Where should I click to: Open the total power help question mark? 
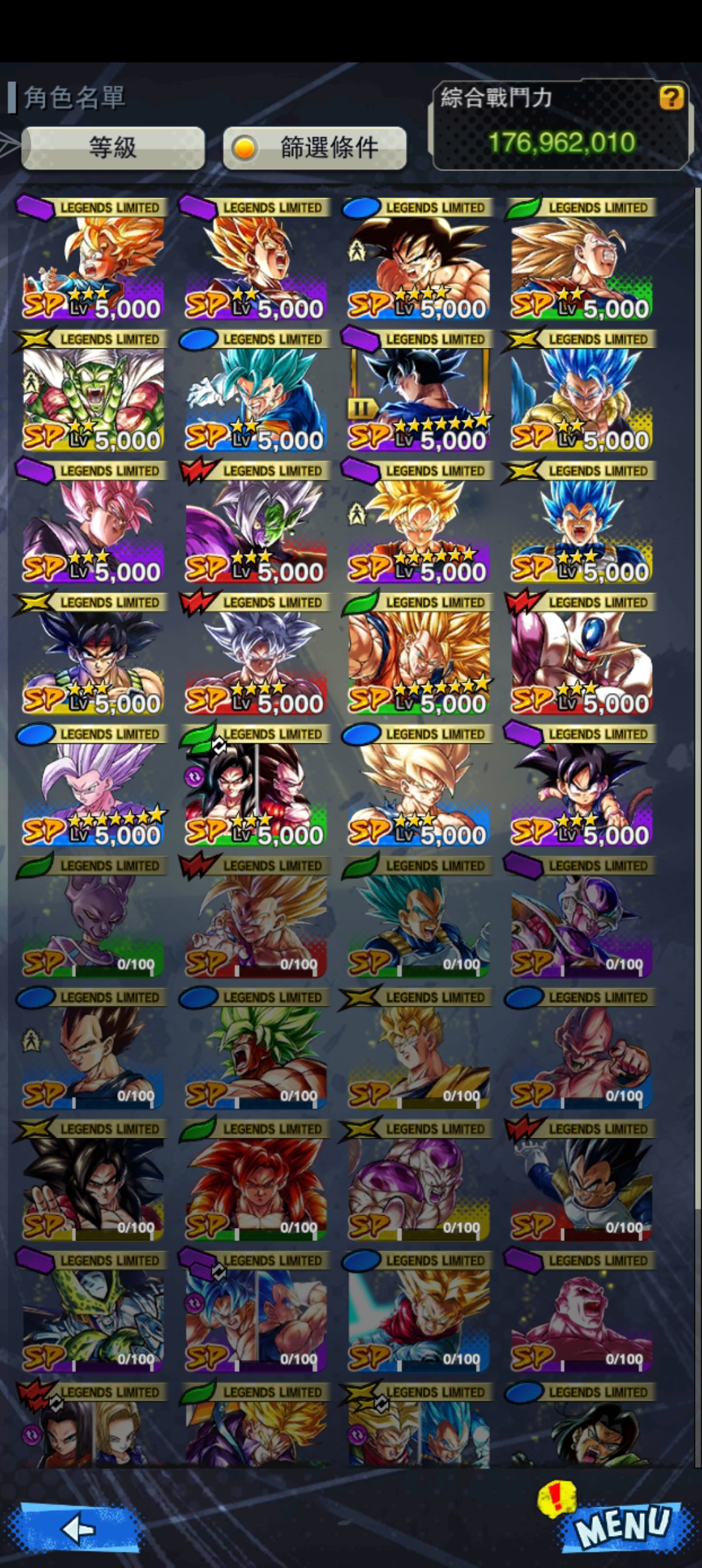coord(671,98)
